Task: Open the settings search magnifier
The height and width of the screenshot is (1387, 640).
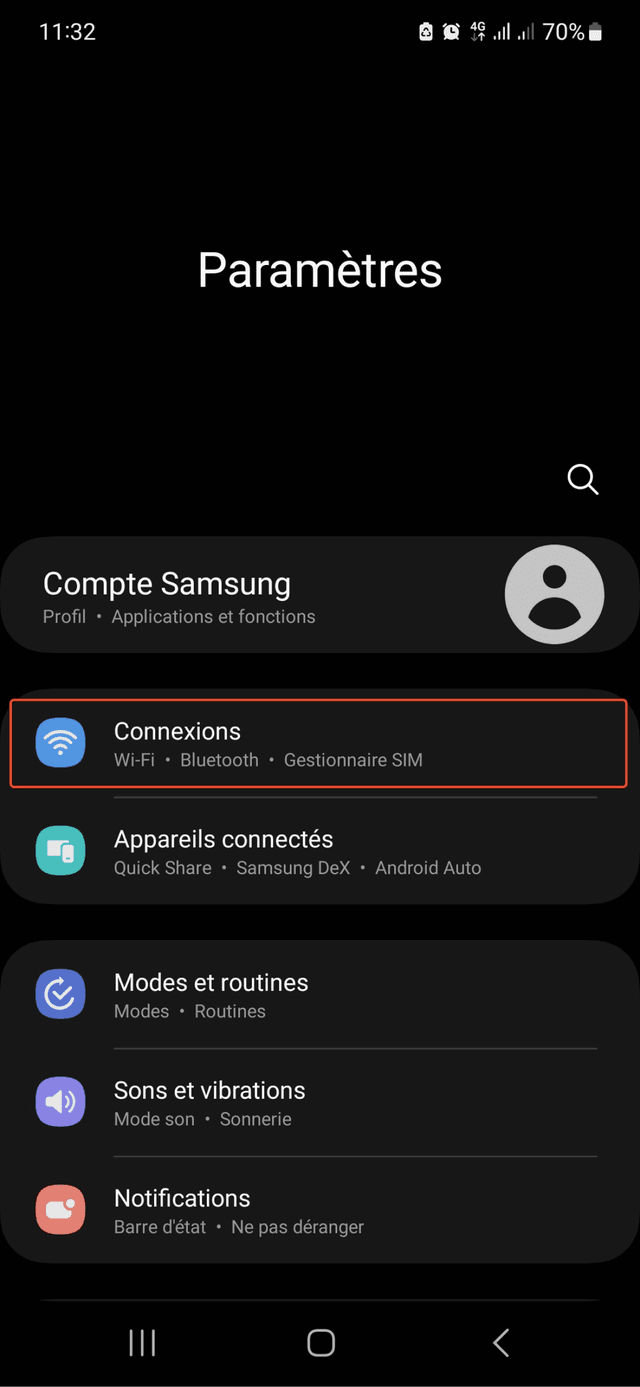Action: 582,479
